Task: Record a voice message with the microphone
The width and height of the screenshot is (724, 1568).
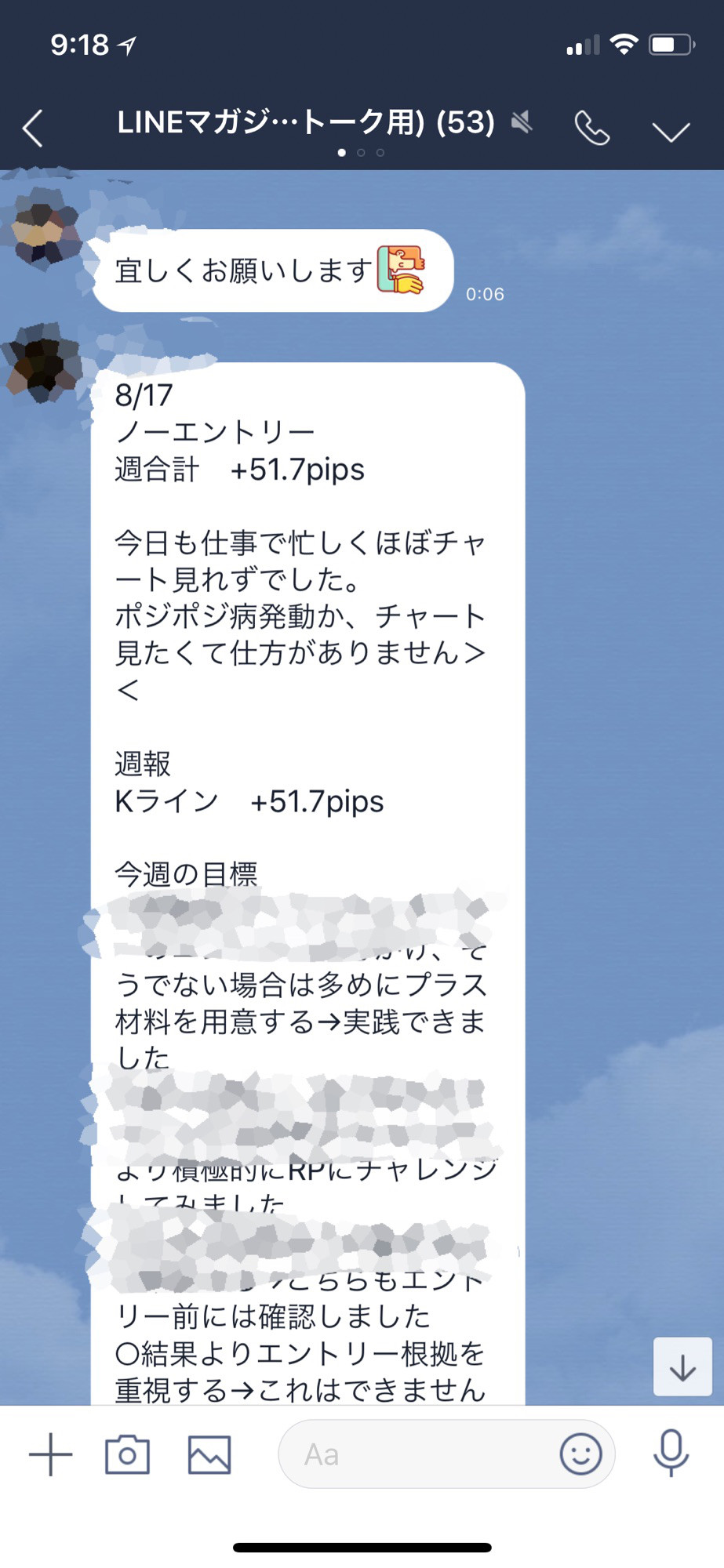Action: coord(671,1454)
